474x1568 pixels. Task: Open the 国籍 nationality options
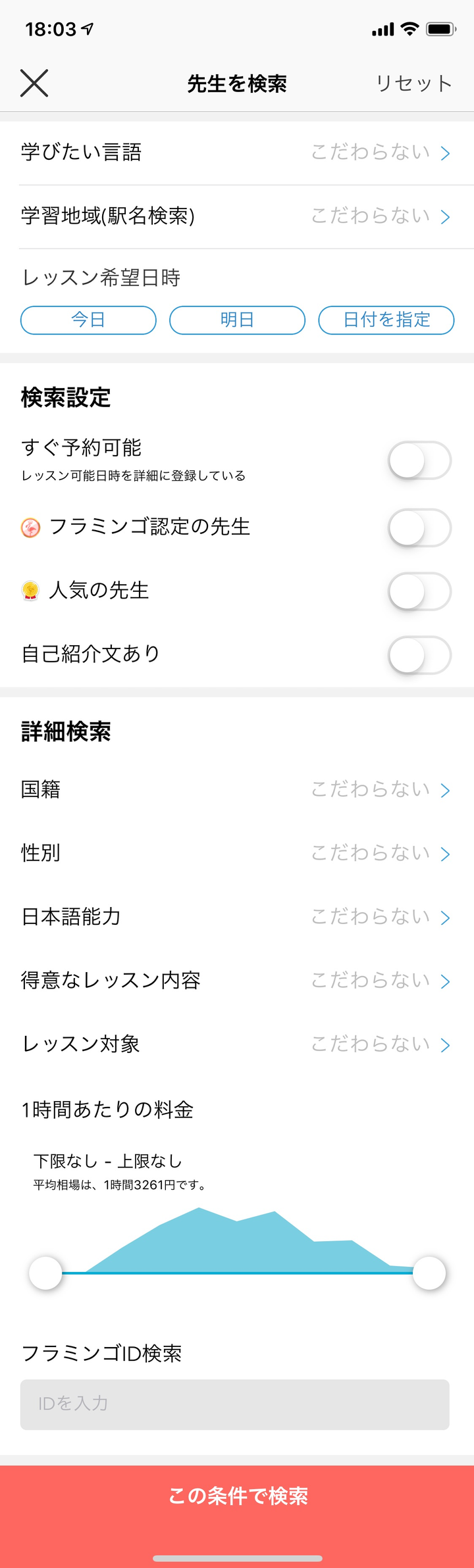coord(237,789)
